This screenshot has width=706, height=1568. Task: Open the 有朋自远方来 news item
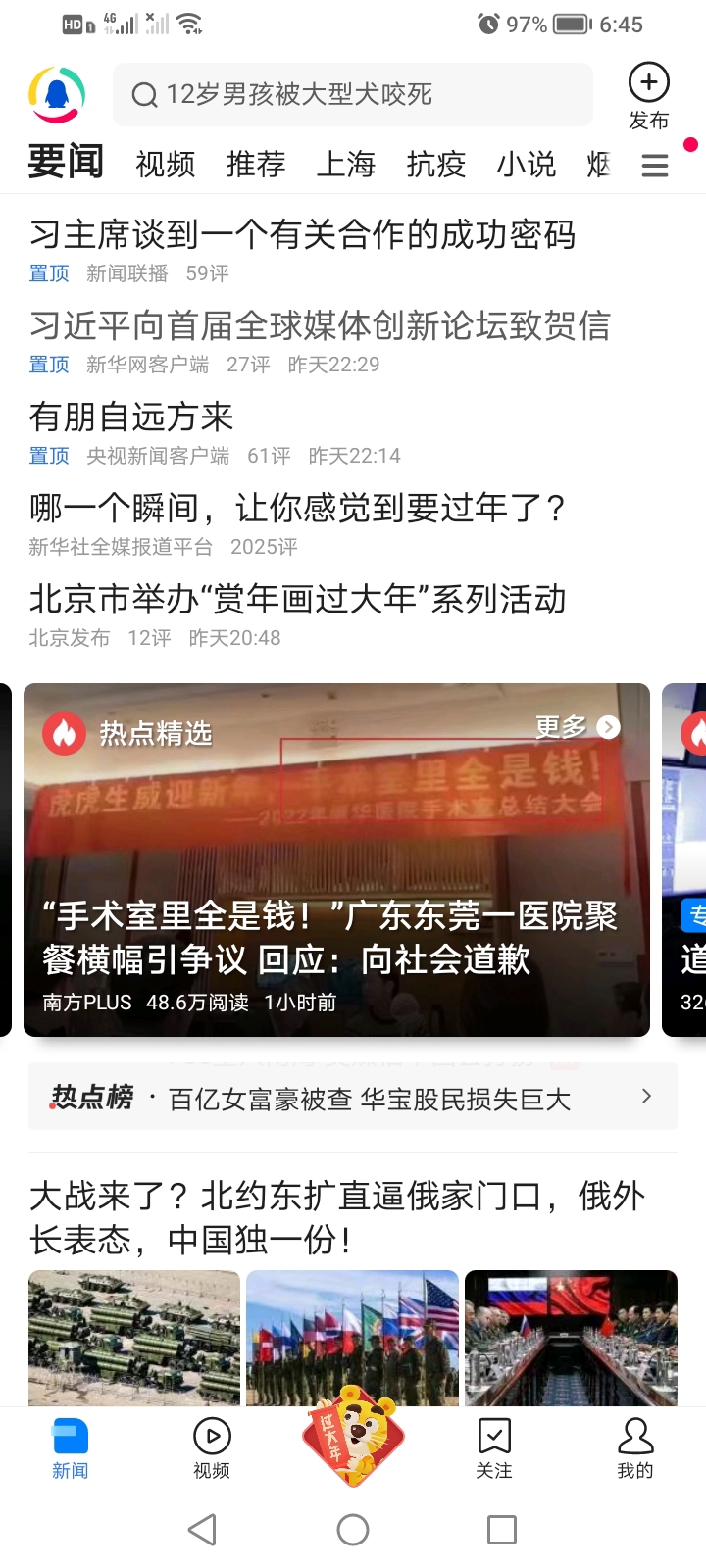click(x=131, y=417)
